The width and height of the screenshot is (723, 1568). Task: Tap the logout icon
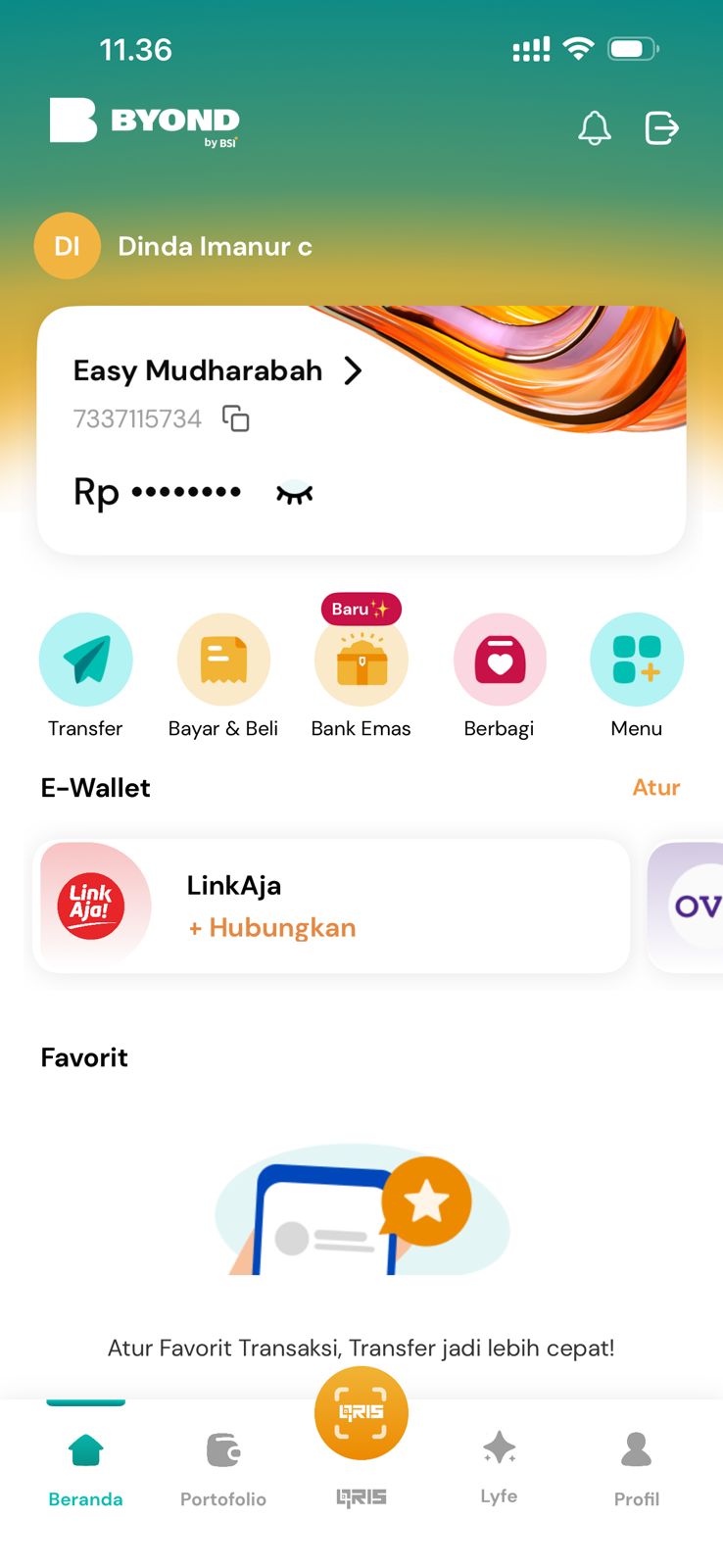661,128
